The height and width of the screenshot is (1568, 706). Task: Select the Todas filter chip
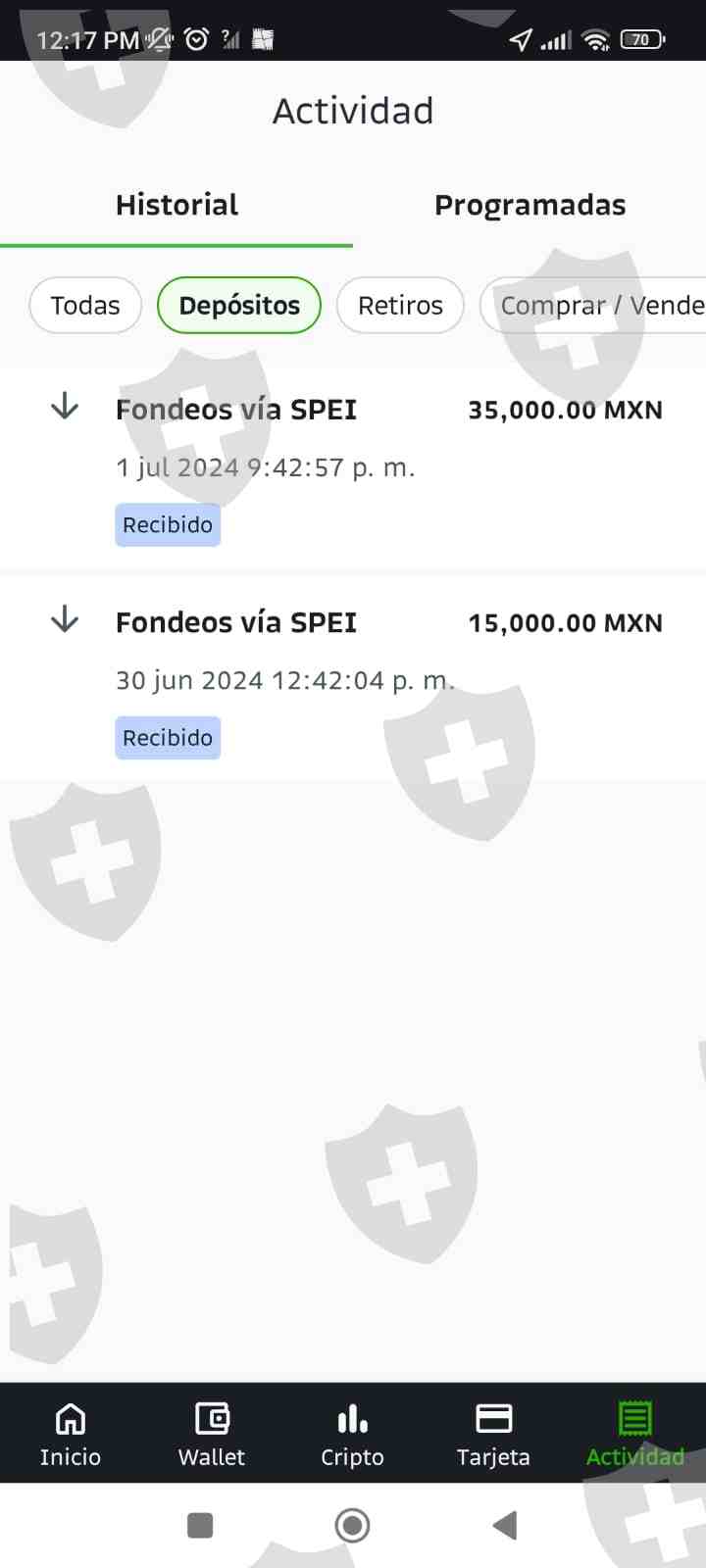[x=85, y=306]
